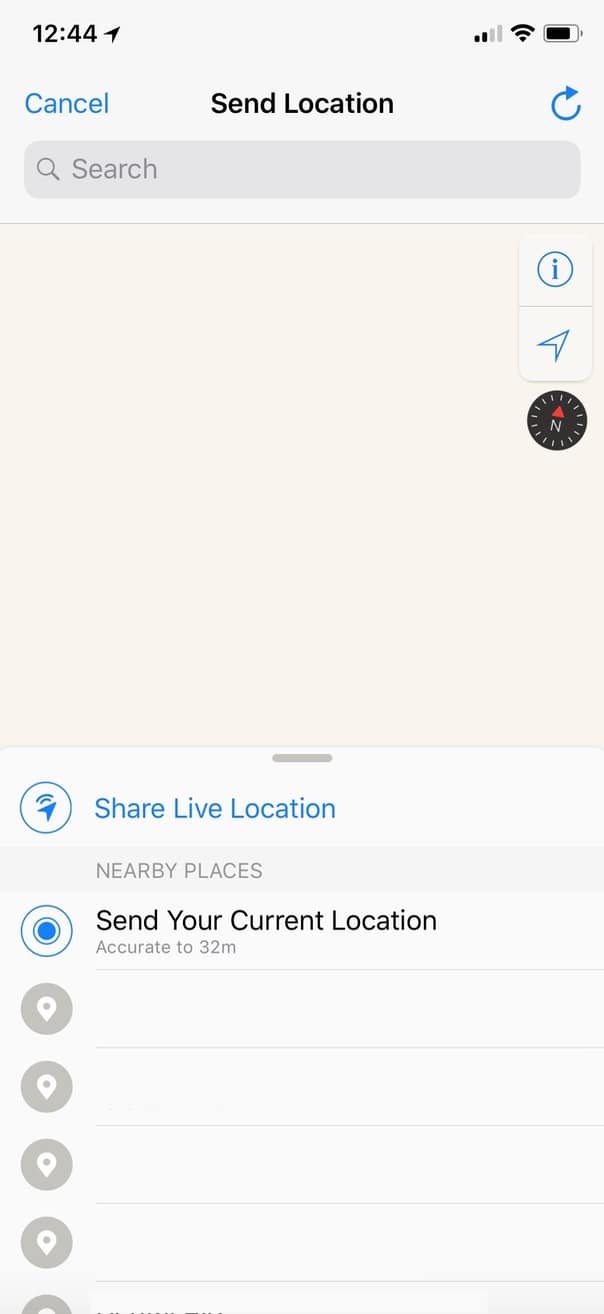Cancel sending location
The width and height of the screenshot is (604, 1314).
click(67, 104)
